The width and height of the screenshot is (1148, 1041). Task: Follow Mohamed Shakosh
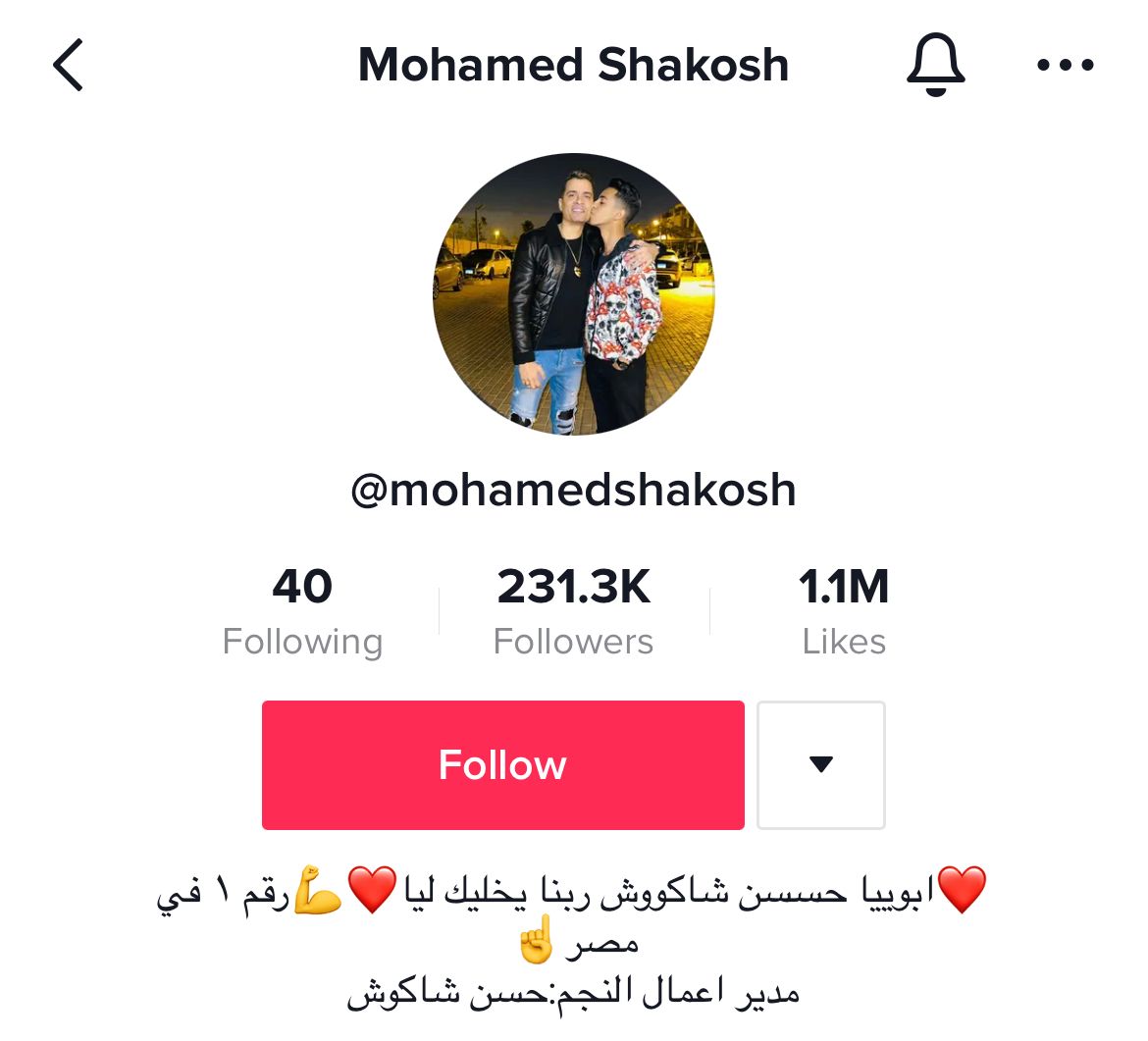(502, 765)
